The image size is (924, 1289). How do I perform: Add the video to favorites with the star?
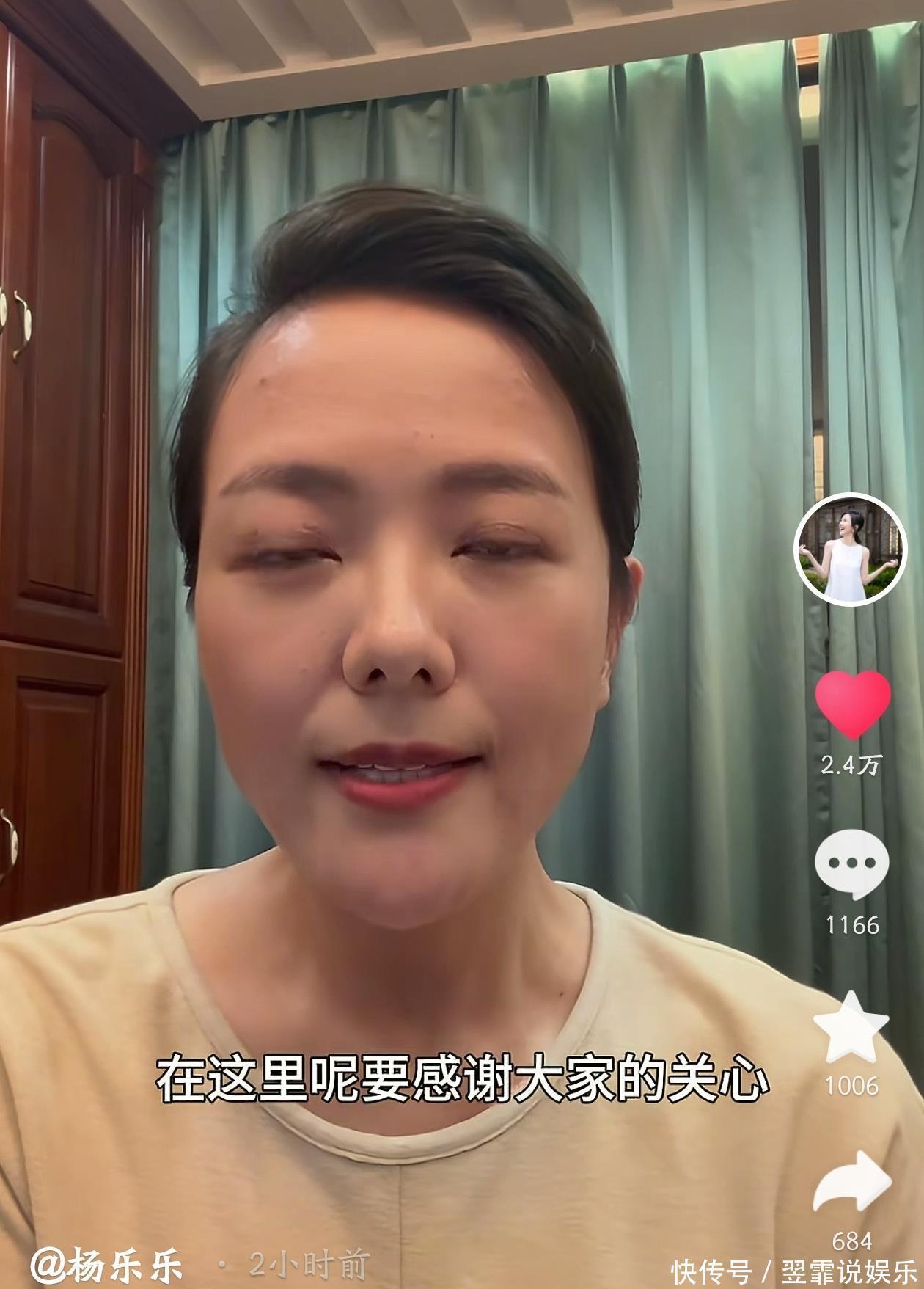[851, 1028]
